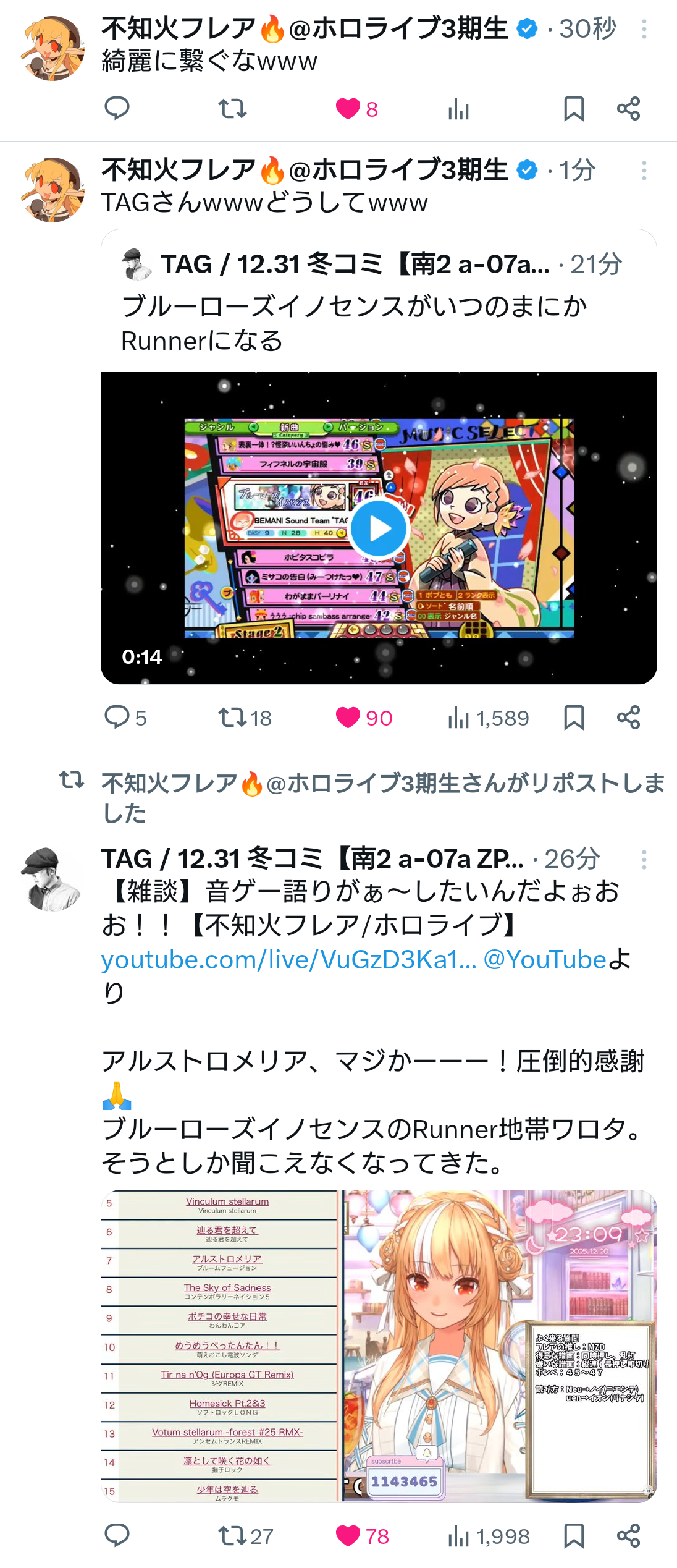Reply to the 綺麗に繋ぐなwww post
677x1568 pixels.
(117, 109)
